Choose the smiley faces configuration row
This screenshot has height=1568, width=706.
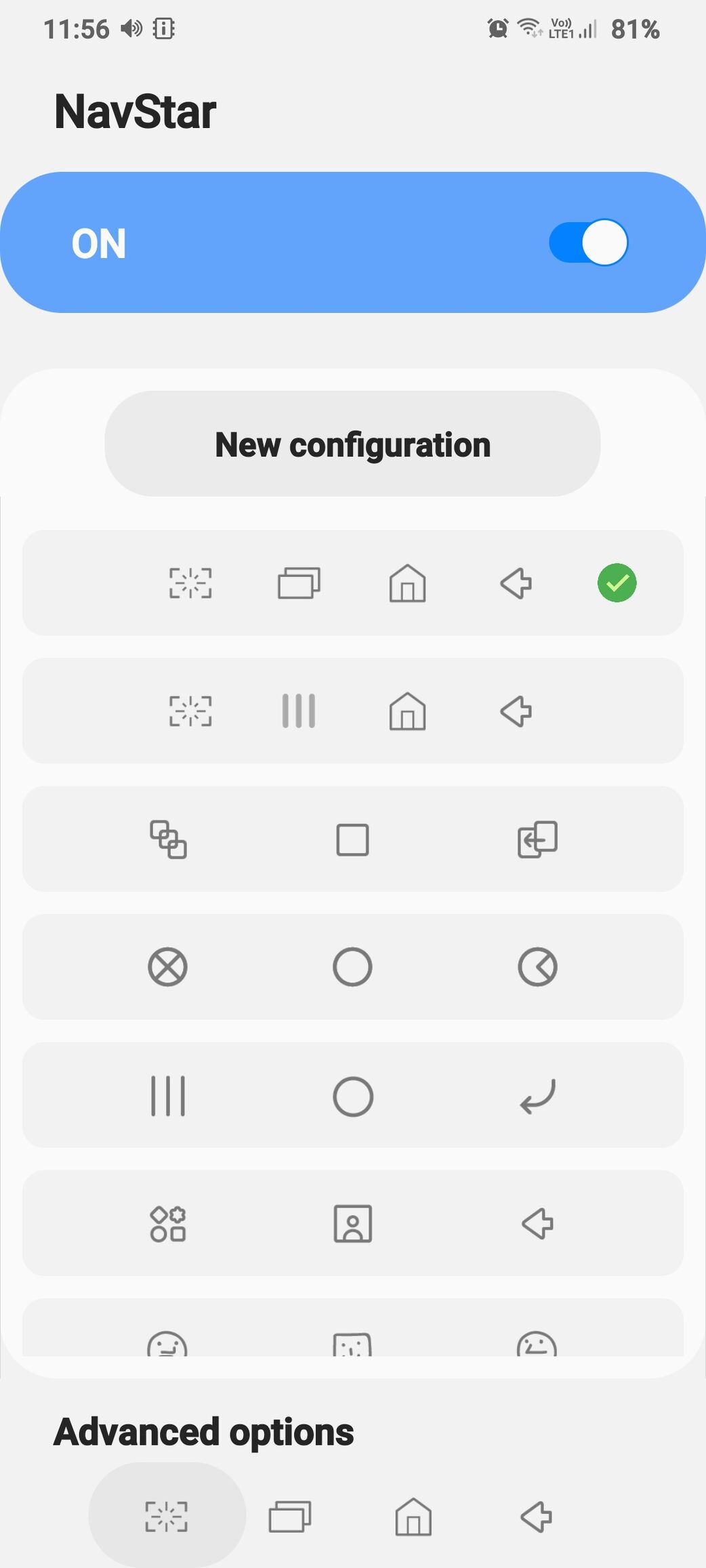(x=352, y=1328)
